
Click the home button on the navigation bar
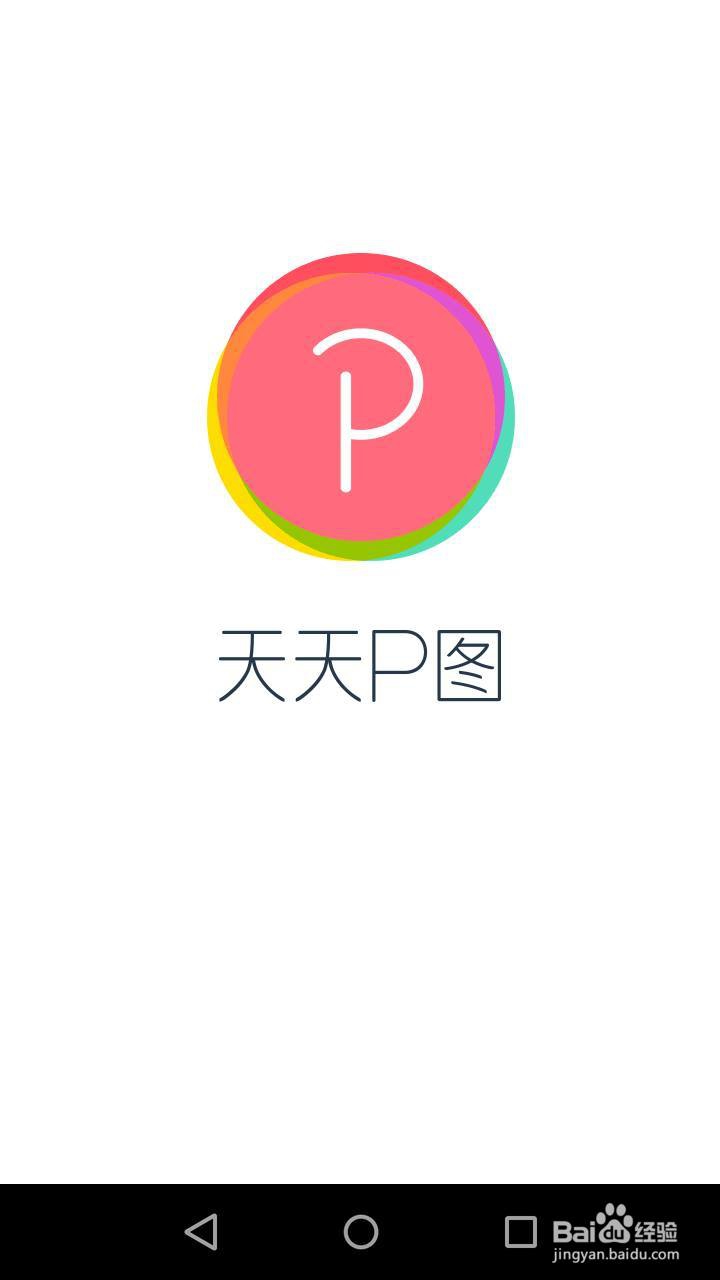360,1232
